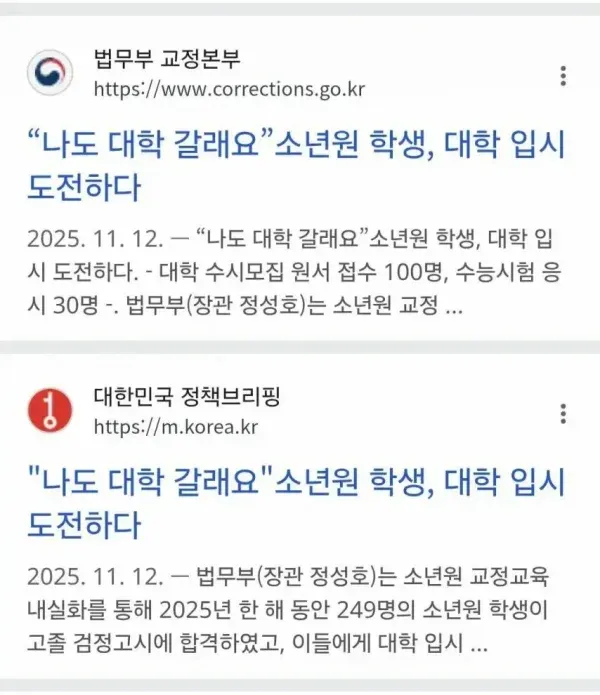This screenshot has height=695, width=600.
Task: Open the overflow menu for 대한민국 정책브리핑 result
Action: [564, 413]
